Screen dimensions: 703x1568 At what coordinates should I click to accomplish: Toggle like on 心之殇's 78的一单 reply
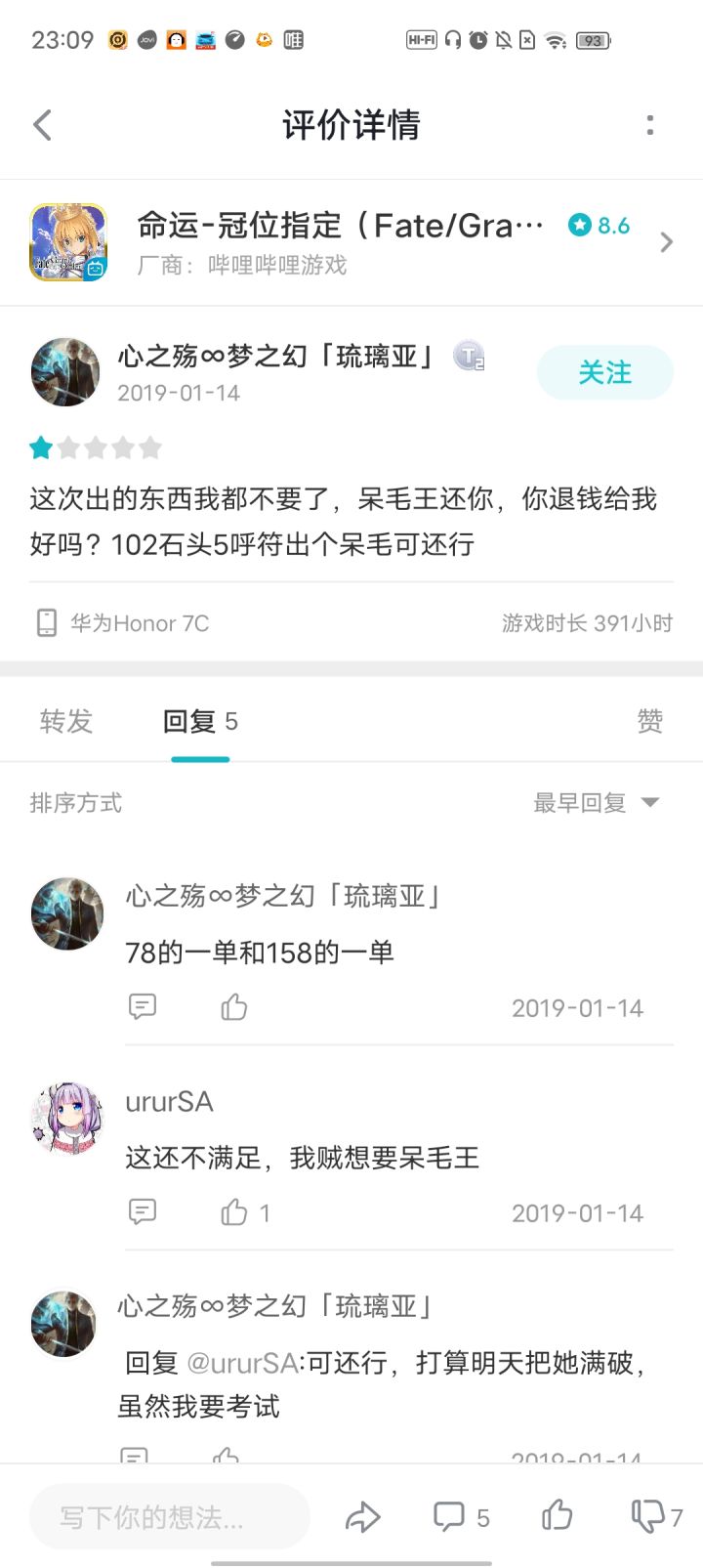(x=232, y=1006)
